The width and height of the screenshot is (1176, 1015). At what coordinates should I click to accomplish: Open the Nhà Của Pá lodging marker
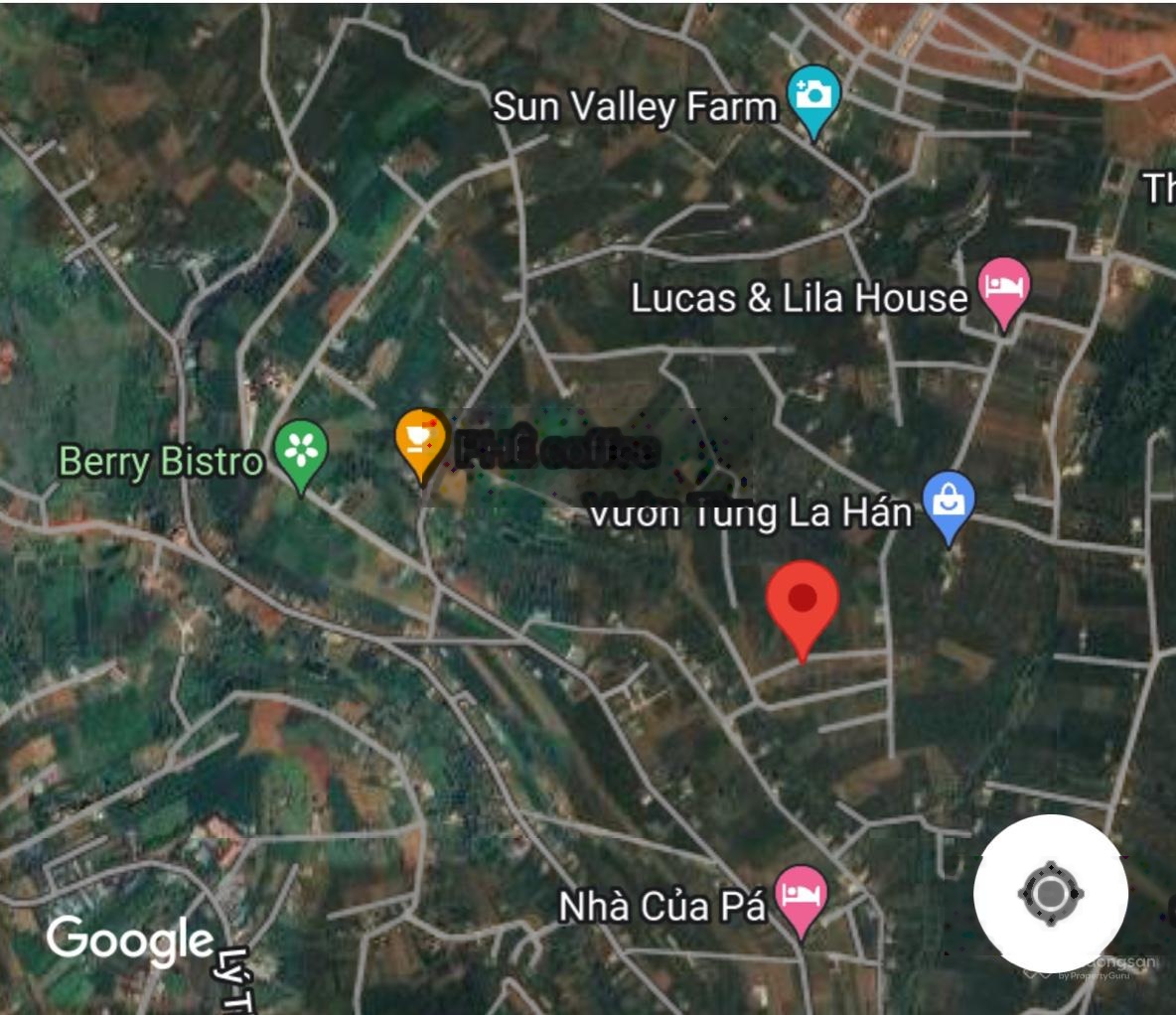801,896
